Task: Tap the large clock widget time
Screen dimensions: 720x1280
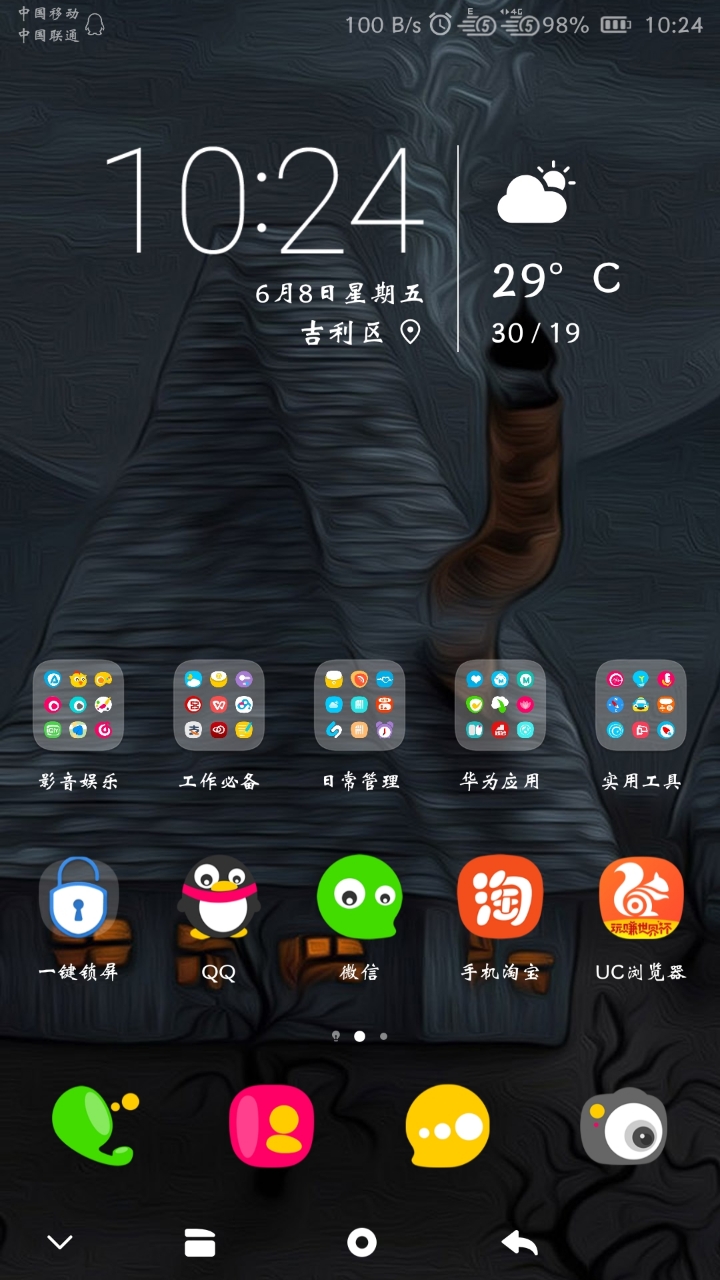Action: [265, 200]
